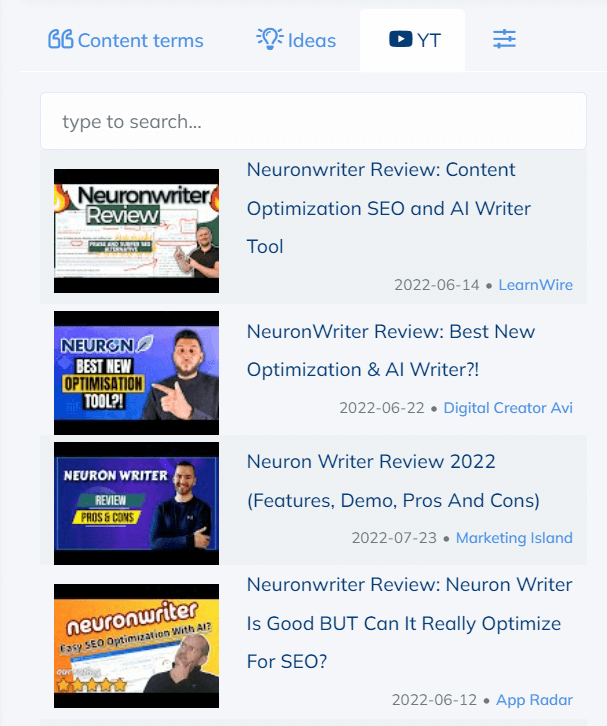Visit the LearnWire channel link
The image size is (607, 726).
tap(535, 285)
